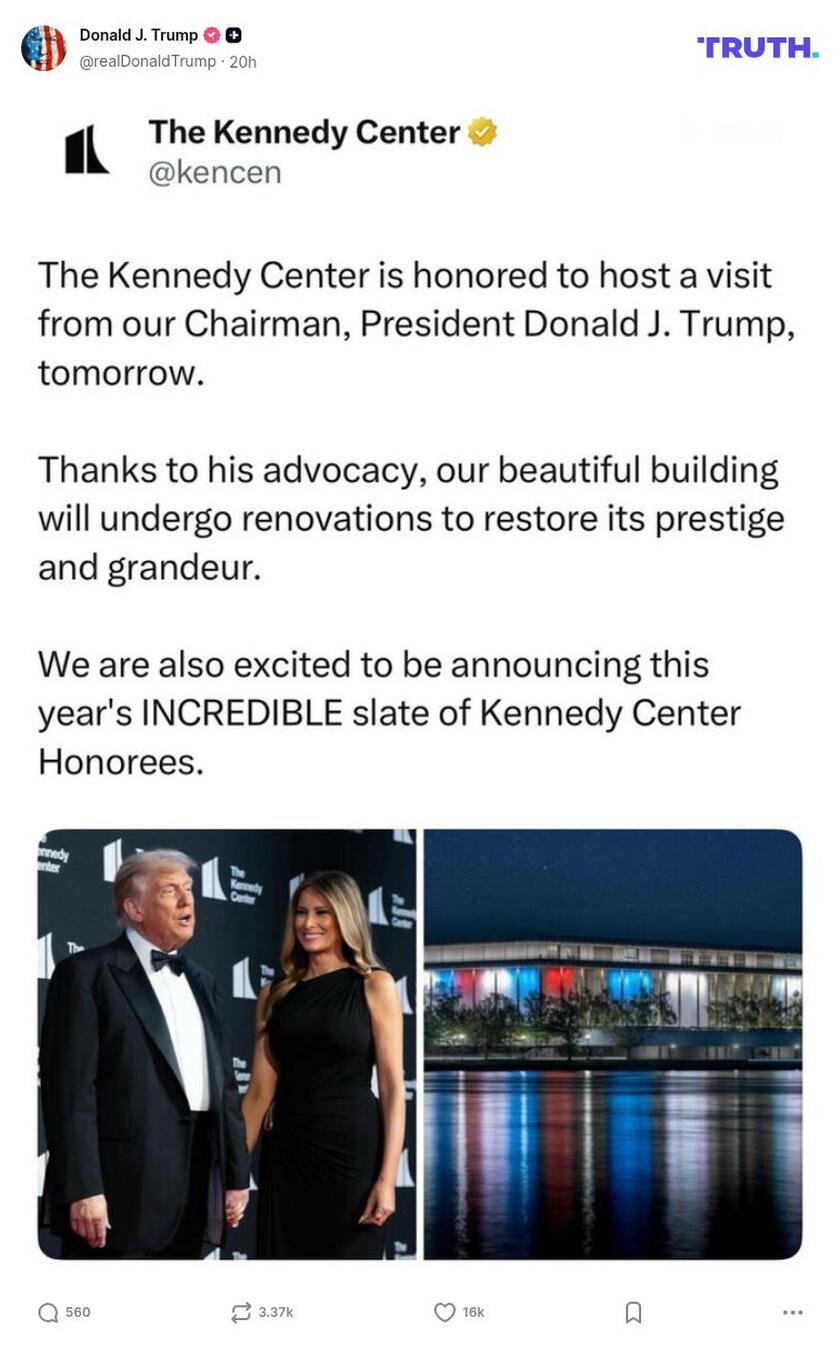Select the red verified checkmark on Donald J. Trump
The height and width of the screenshot is (1351, 840).
[210, 32]
